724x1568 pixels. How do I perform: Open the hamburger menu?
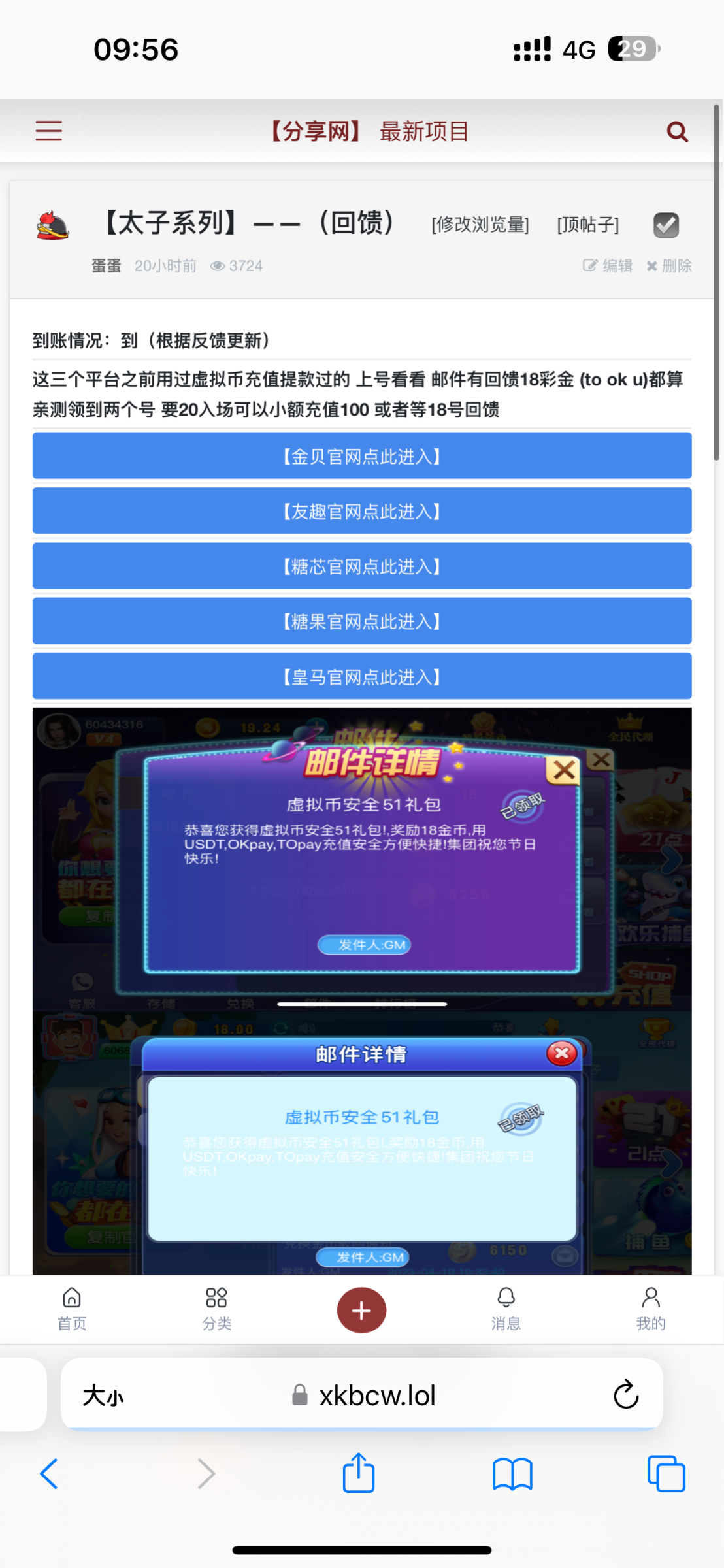[49, 131]
